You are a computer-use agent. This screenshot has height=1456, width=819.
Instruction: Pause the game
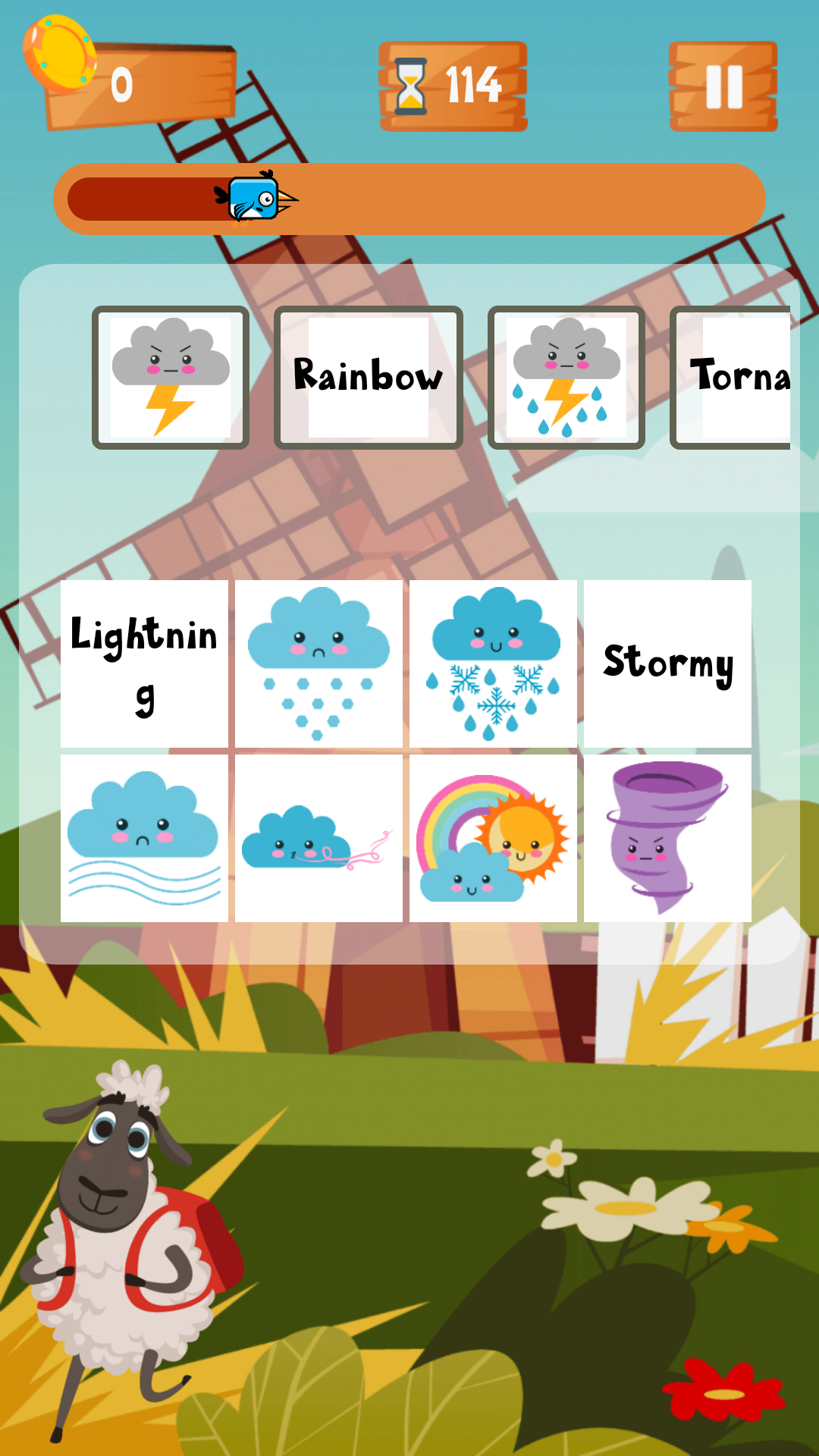(x=723, y=86)
